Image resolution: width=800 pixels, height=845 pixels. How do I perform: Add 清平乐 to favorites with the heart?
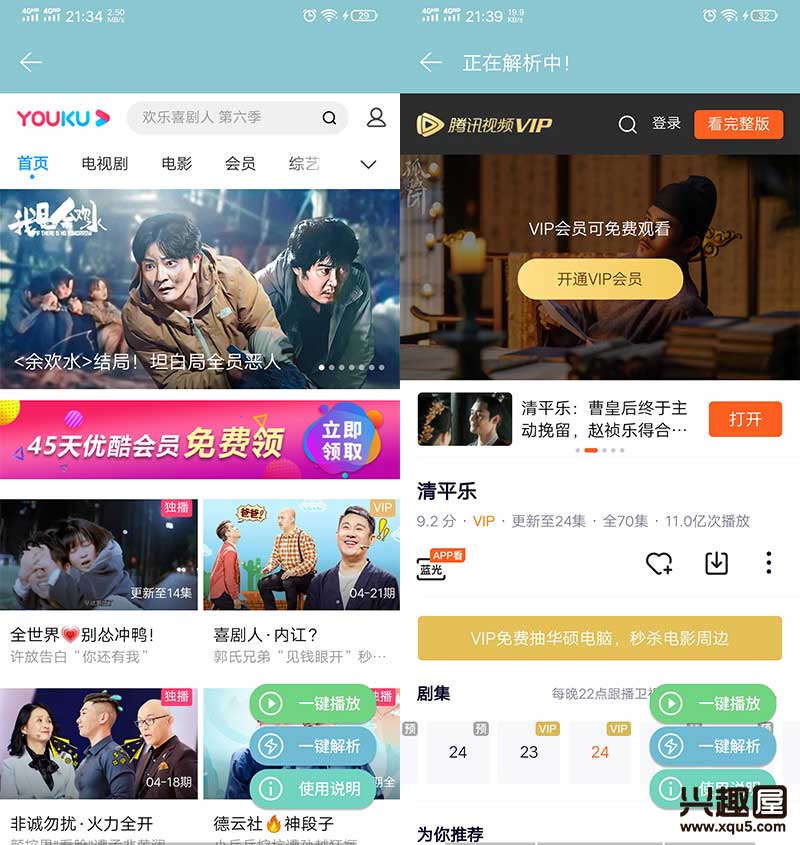(x=659, y=563)
